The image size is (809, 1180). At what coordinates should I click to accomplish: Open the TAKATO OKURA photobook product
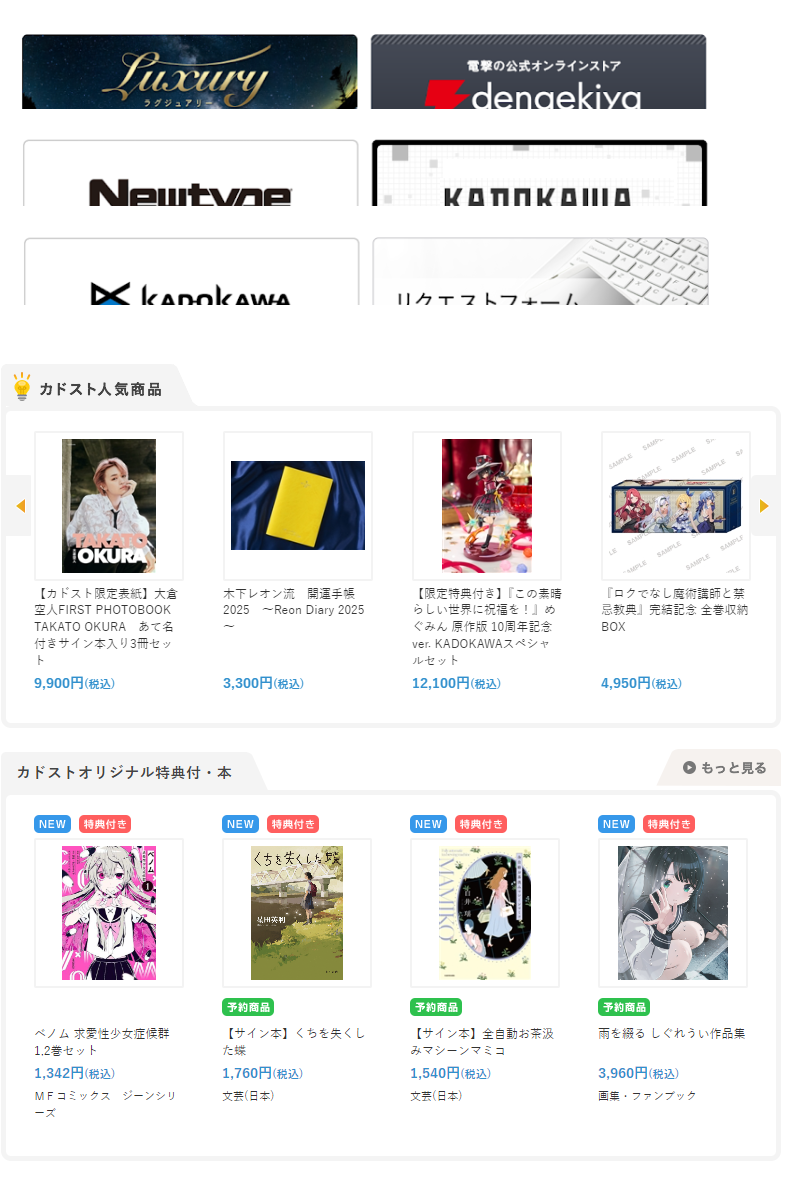click(109, 506)
